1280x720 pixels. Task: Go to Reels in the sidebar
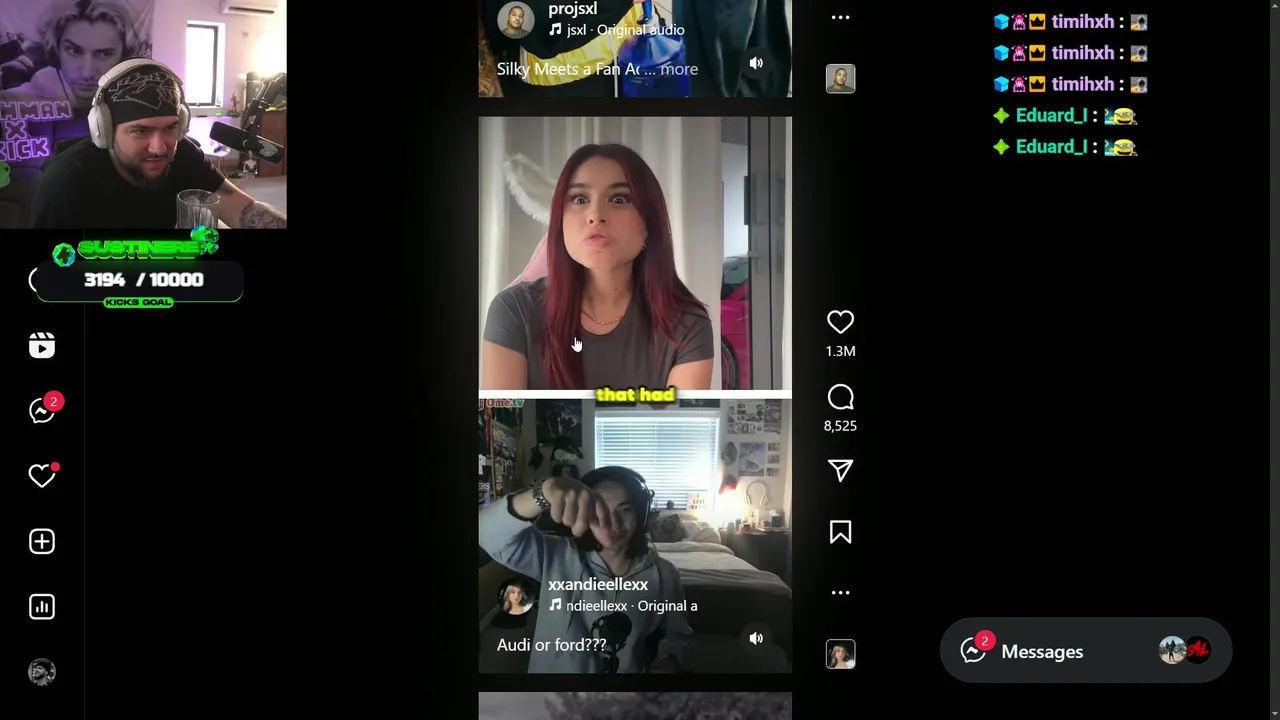coord(42,345)
